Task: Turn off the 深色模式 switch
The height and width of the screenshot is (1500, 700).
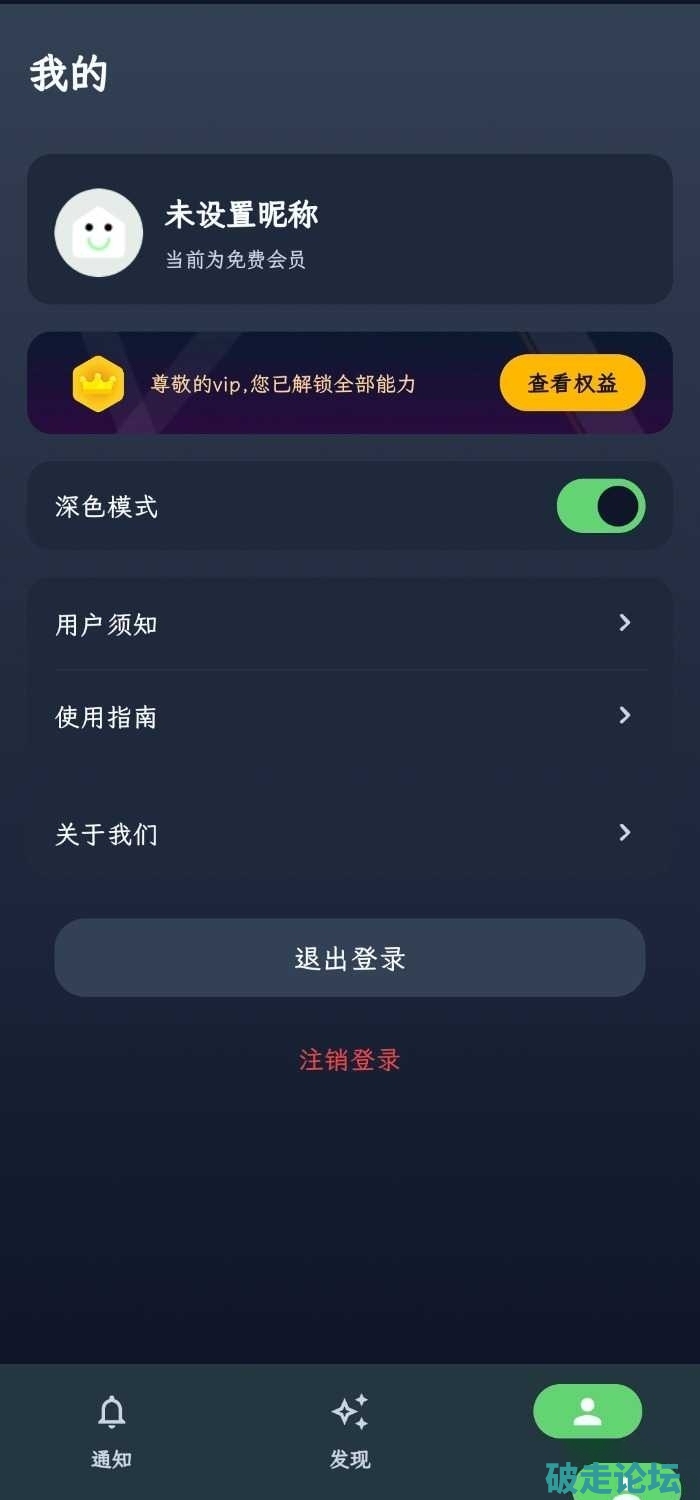Action: (x=600, y=506)
